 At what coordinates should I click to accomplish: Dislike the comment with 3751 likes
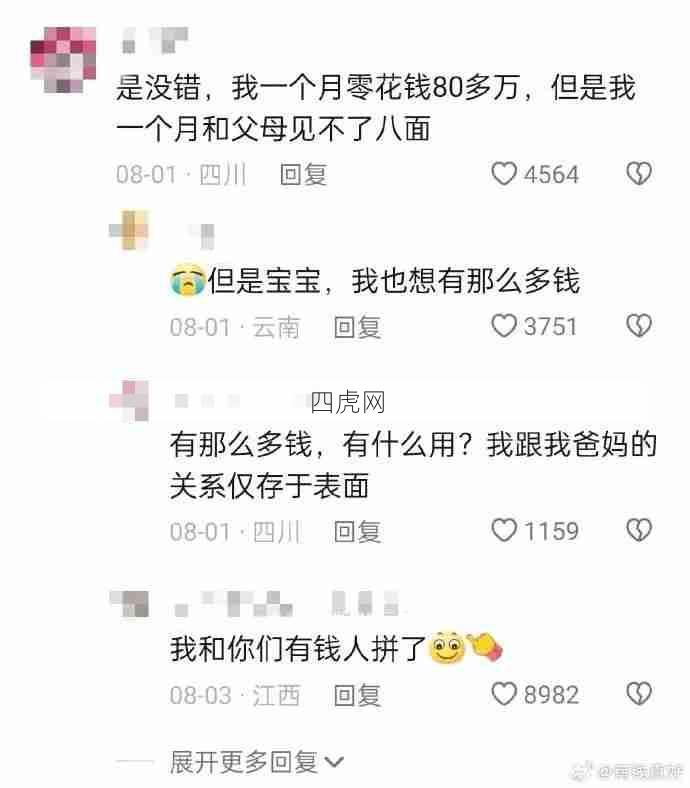click(639, 326)
